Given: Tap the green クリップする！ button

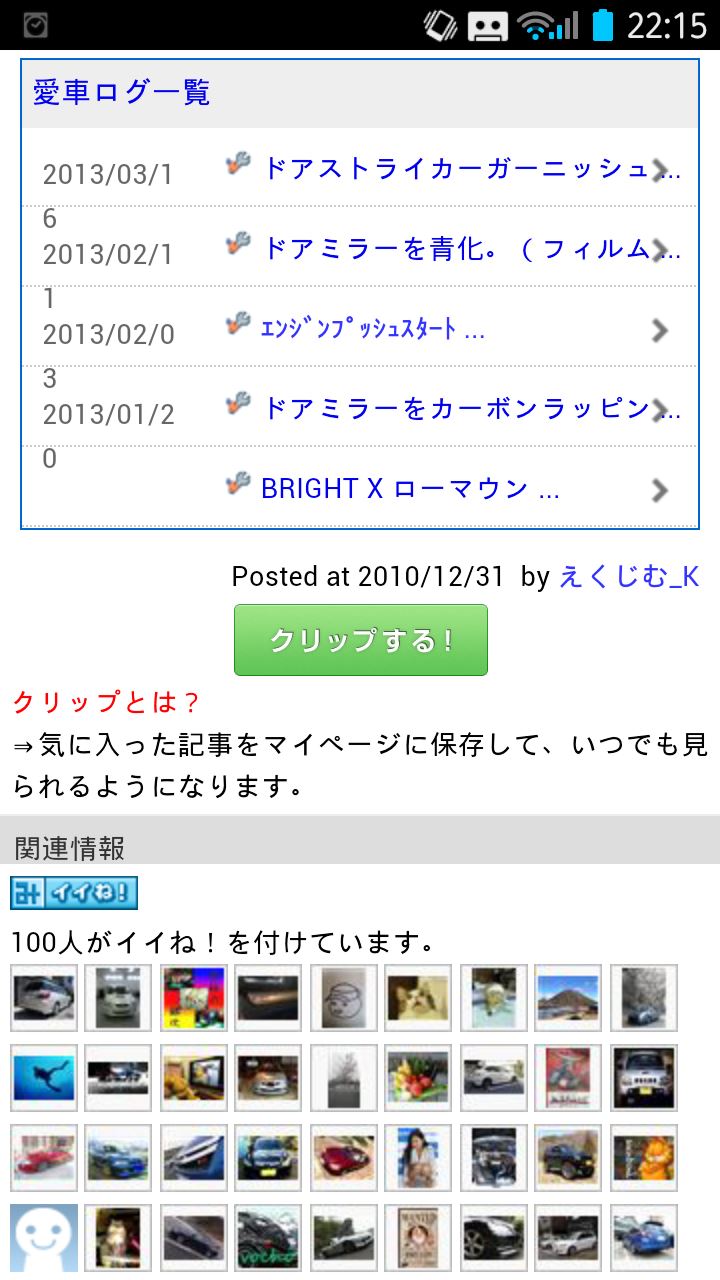Looking at the screenshot, I should 360,640.
